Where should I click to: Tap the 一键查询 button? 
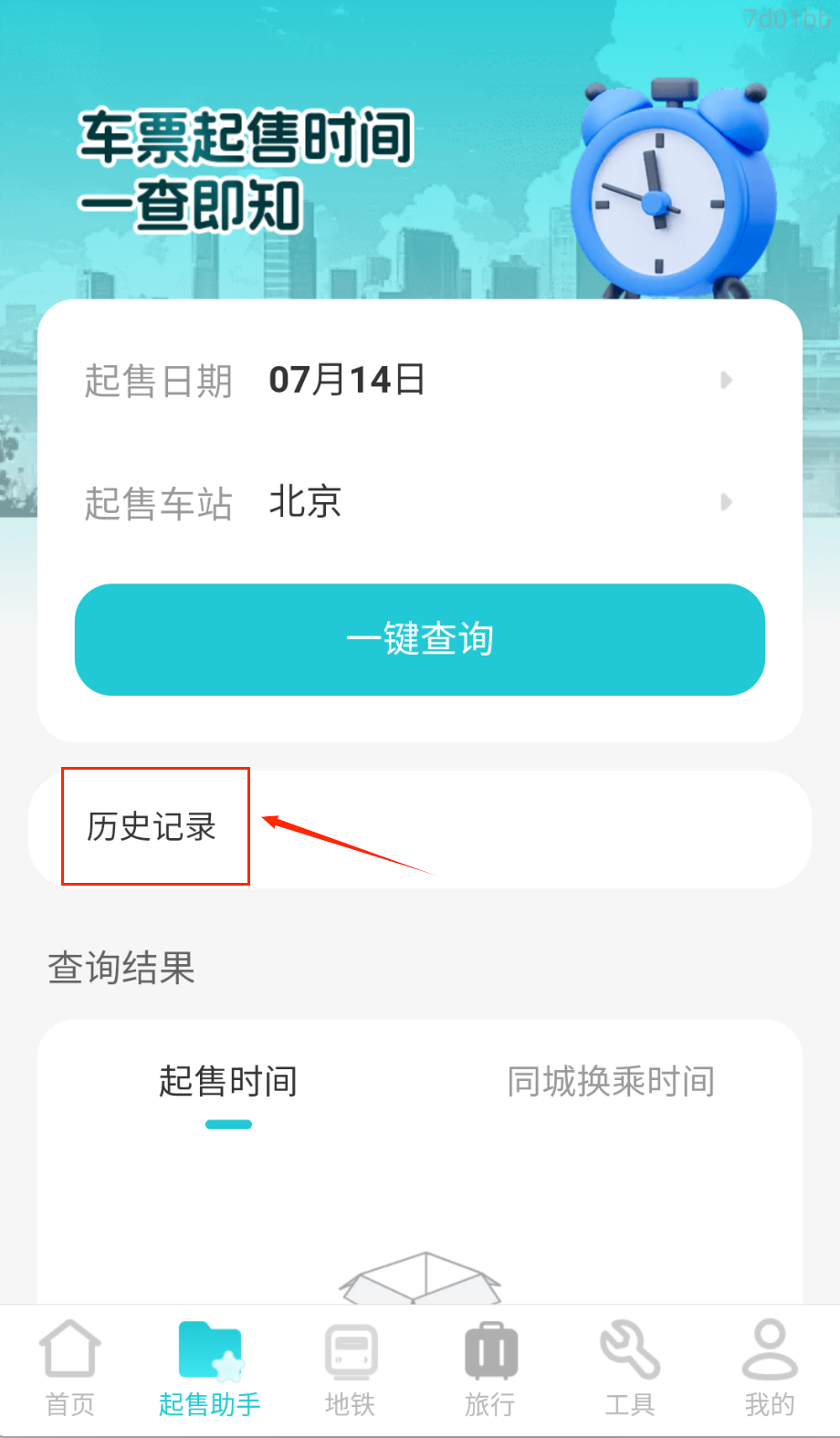coord(420,639)
